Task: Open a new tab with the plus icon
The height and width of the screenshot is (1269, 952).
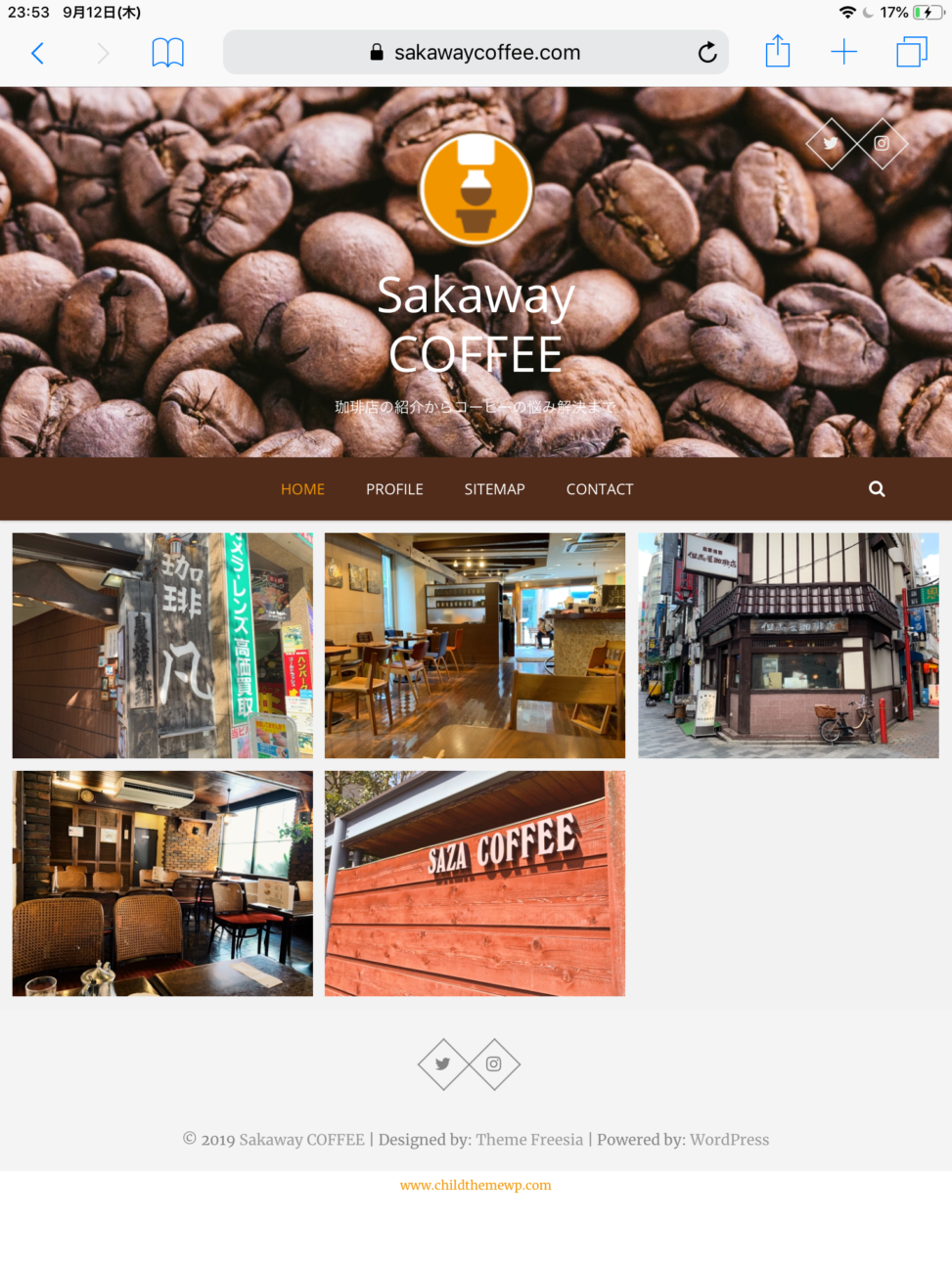Action: pos(843,52)
